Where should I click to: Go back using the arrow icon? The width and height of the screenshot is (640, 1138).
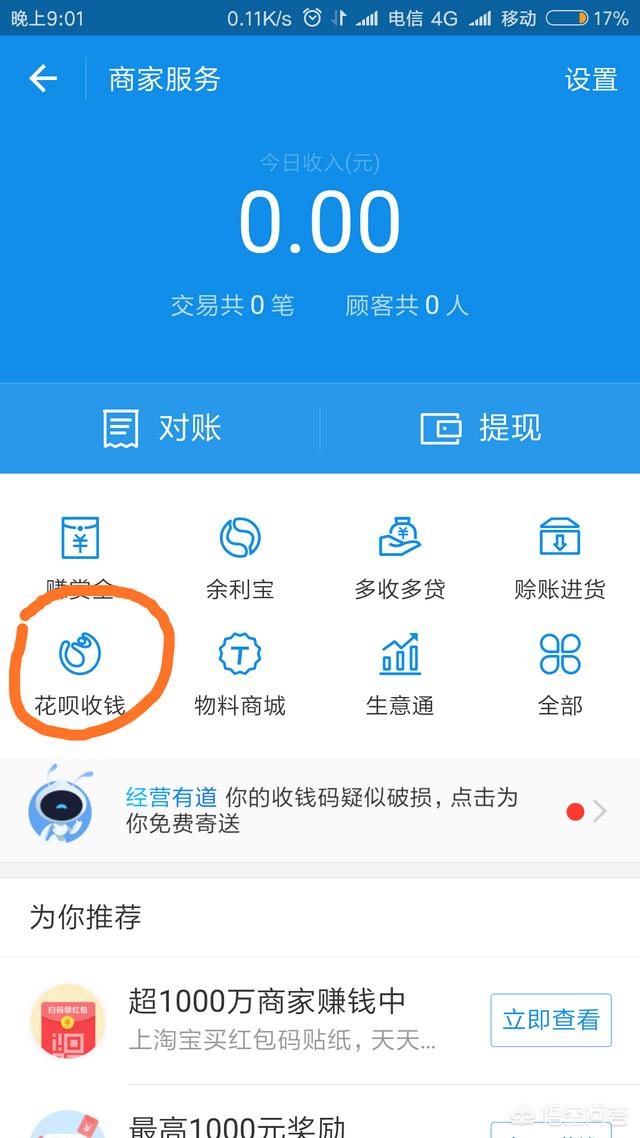pos(43,79)
